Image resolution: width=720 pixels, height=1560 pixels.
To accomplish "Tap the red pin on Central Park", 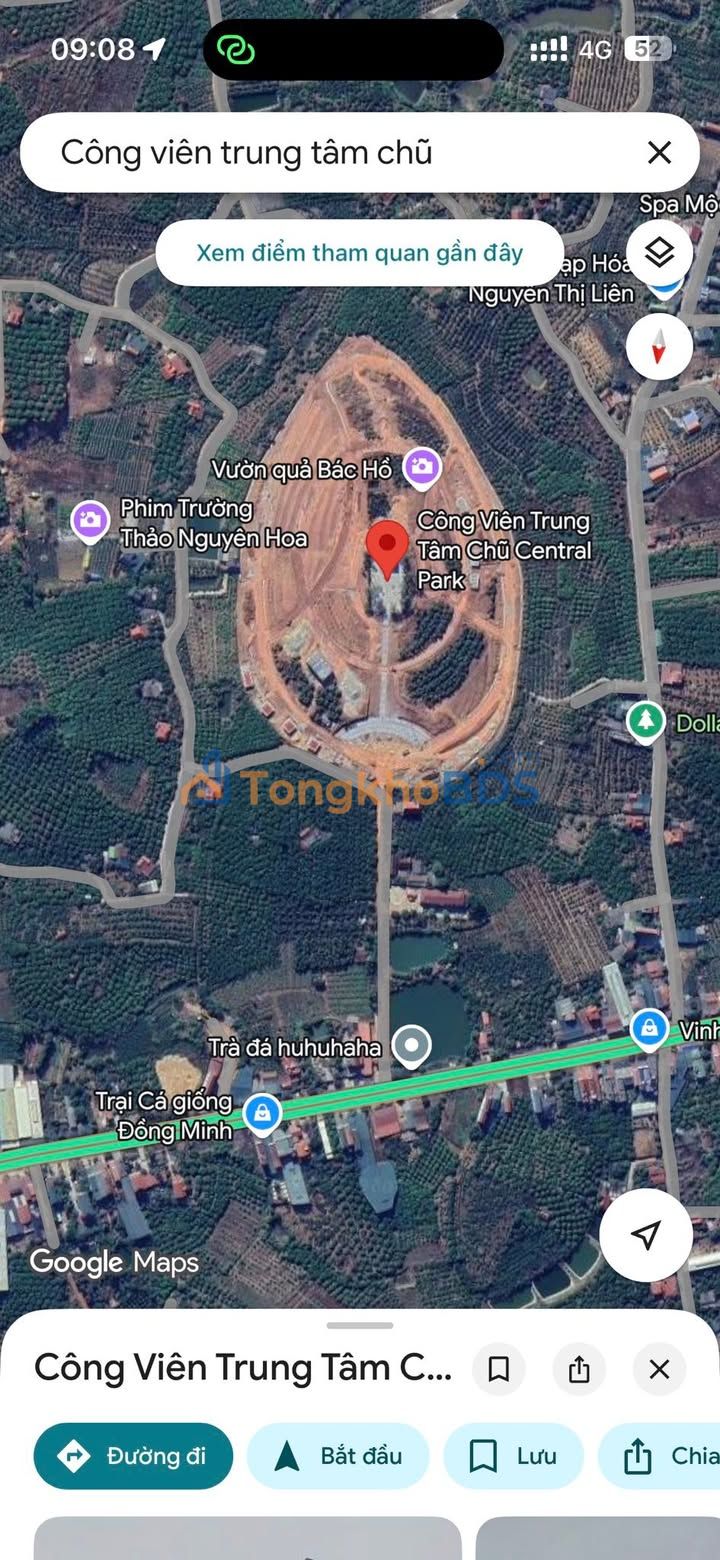I will [x=387, y=548].
